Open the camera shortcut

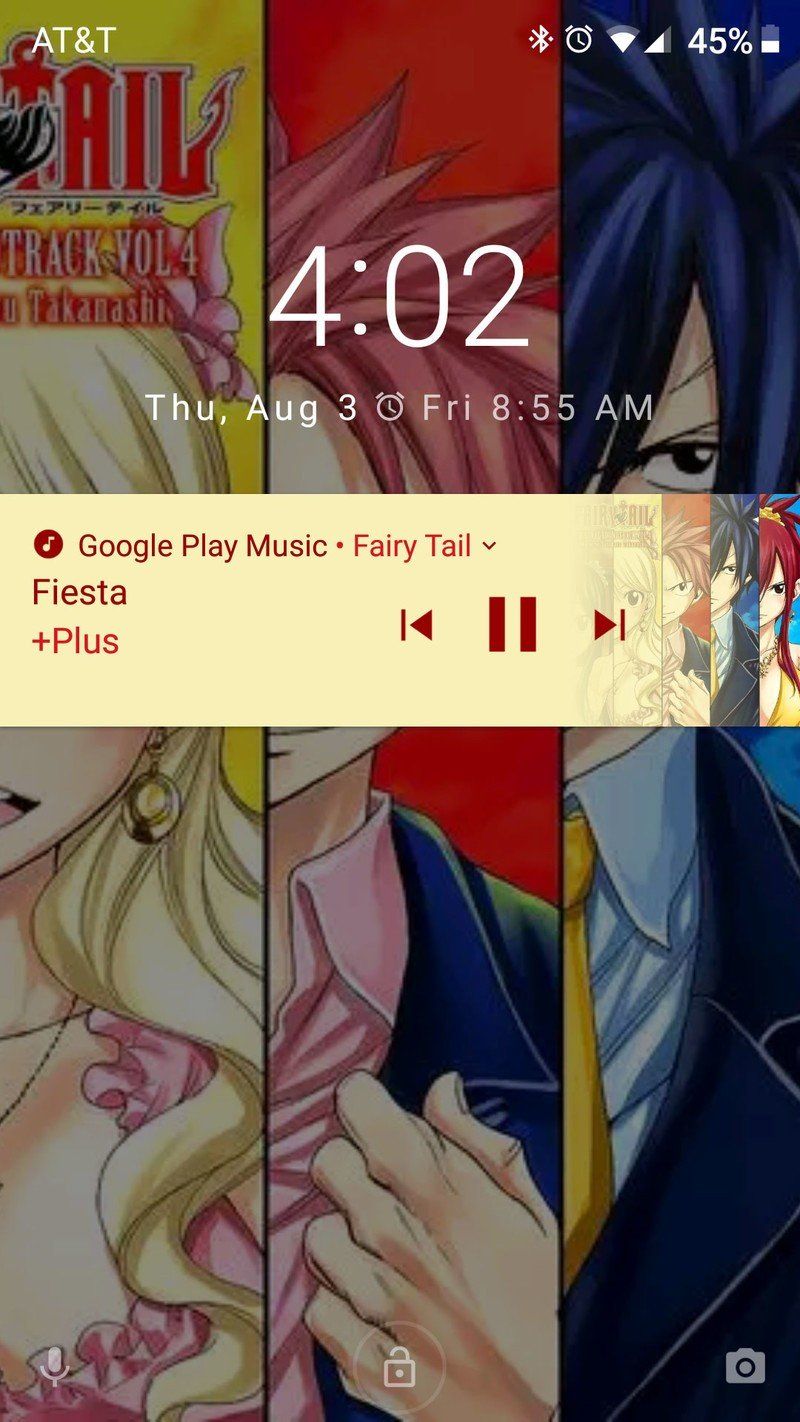point(745,1366)
